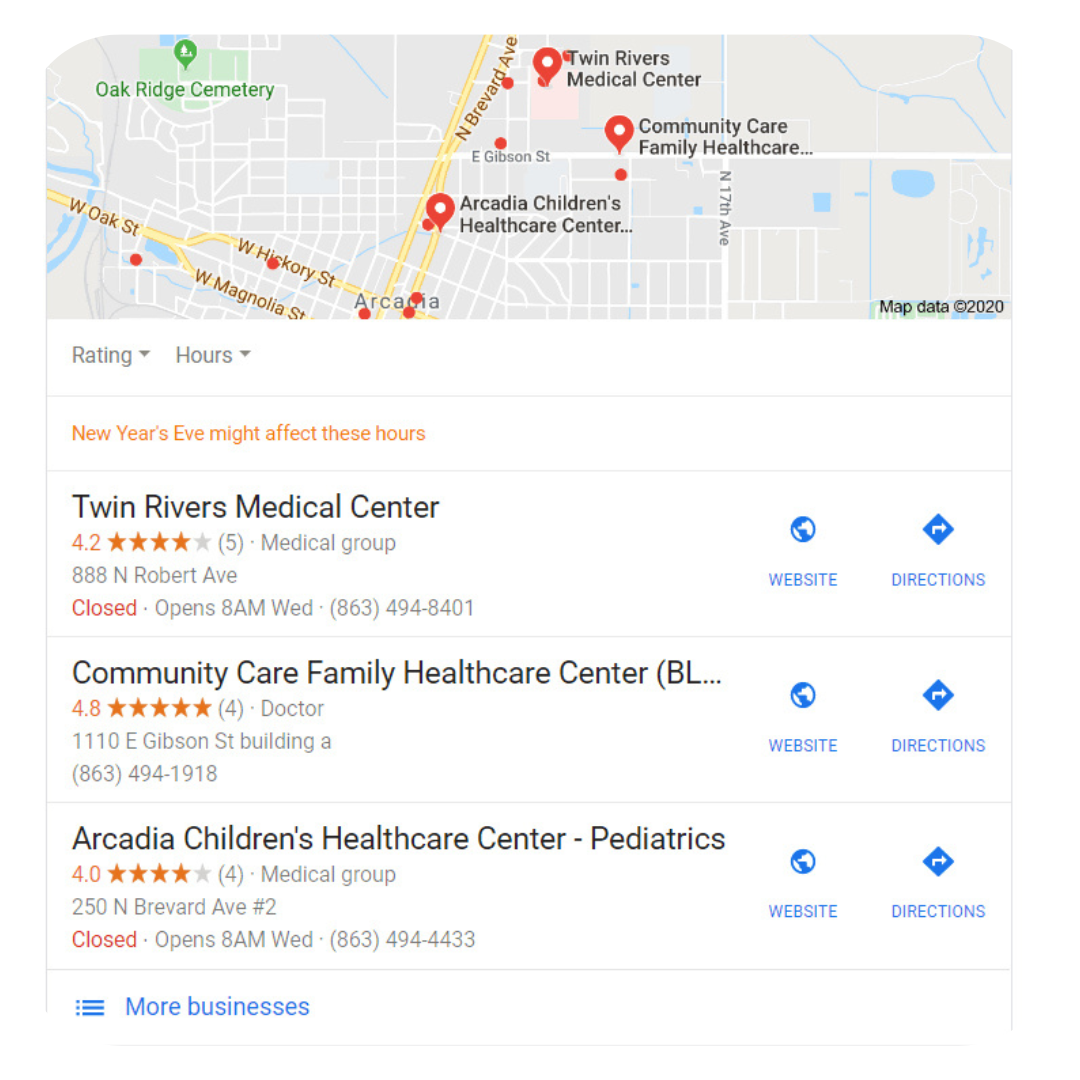Visit Twin Rivers Medical Center website
This screenshot has height=1080, width=1080.
click(x=802, y=549)
